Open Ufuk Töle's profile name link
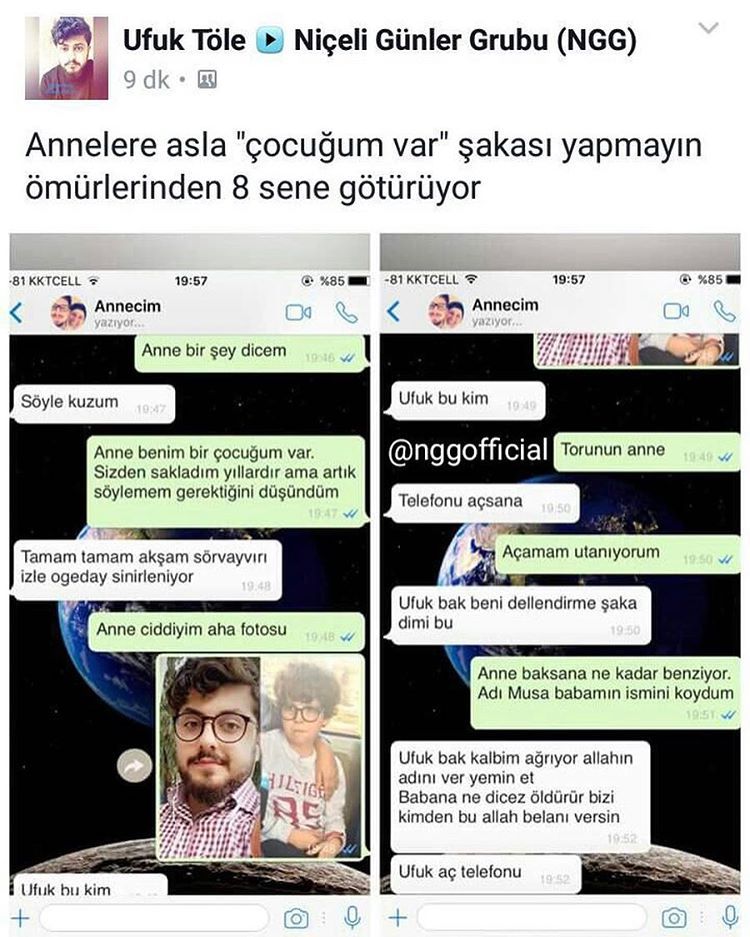The image size is (750, 937). tap(184, 41)
